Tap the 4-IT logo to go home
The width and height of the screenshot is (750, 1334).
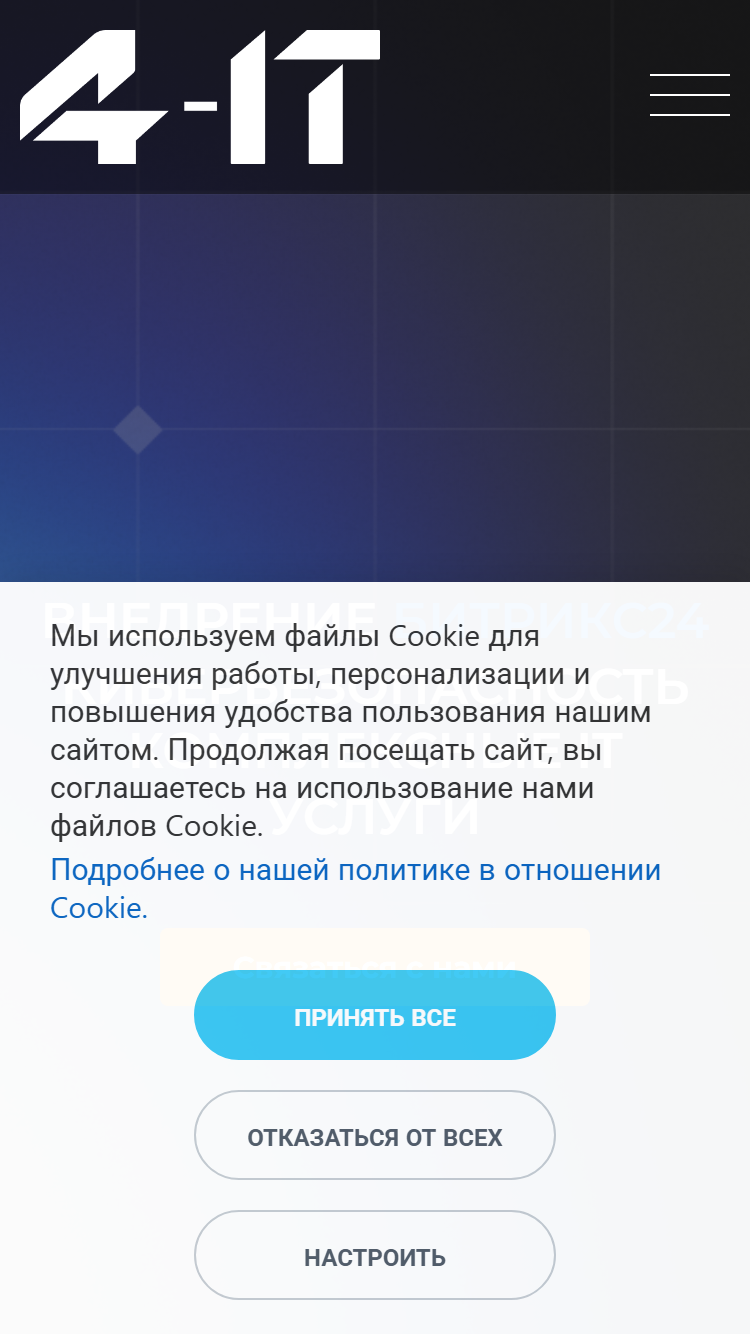tap(200, 97)
